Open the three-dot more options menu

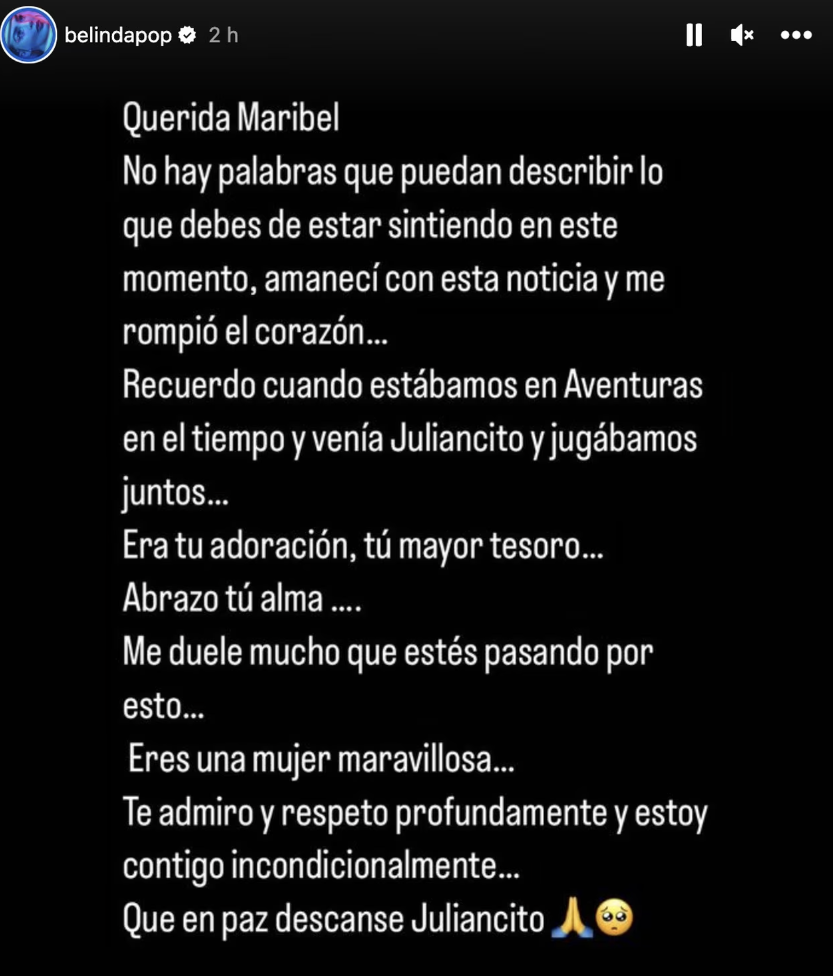tap(796, 35)
